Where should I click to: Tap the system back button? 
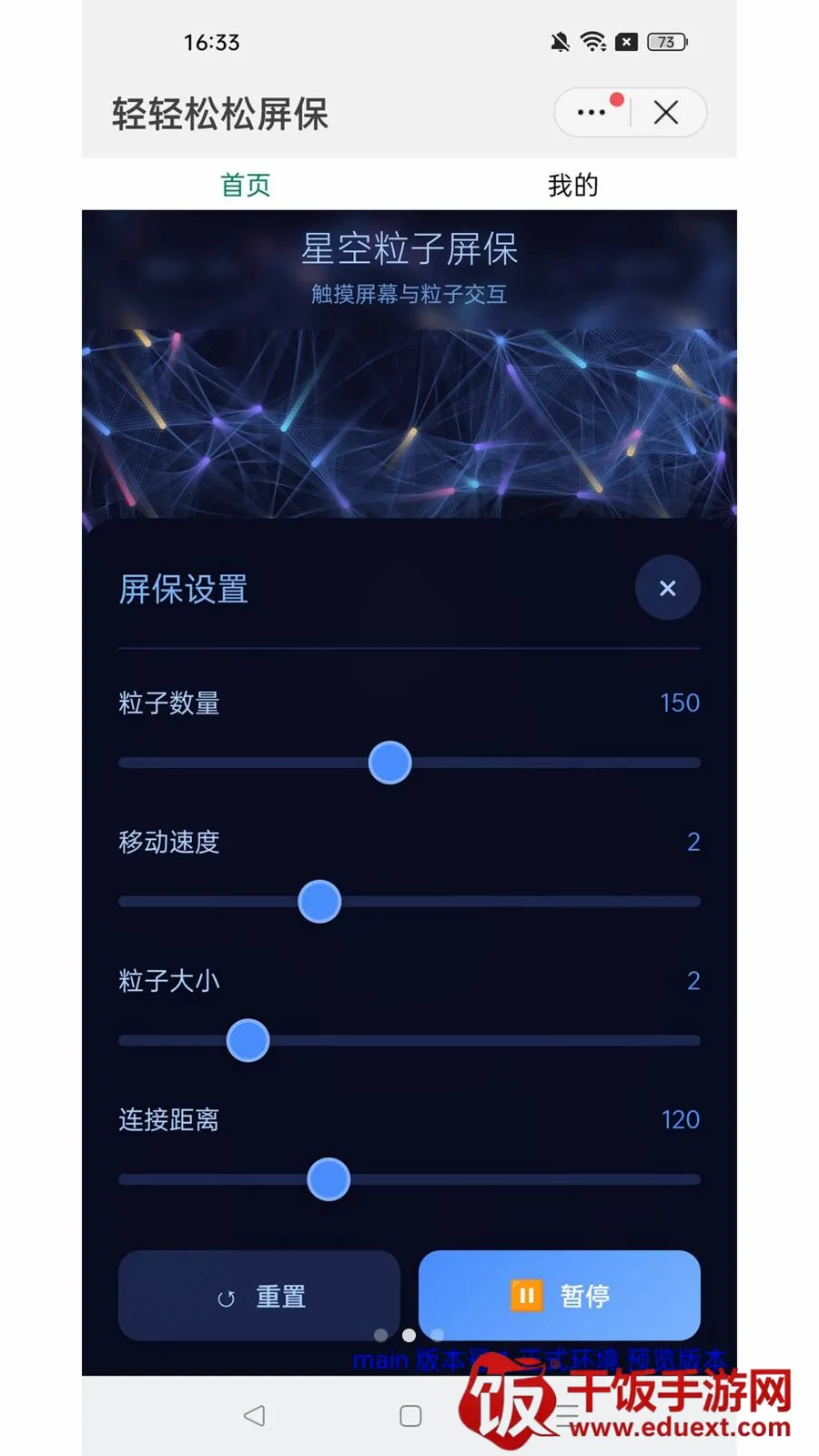coord(255,1415)
